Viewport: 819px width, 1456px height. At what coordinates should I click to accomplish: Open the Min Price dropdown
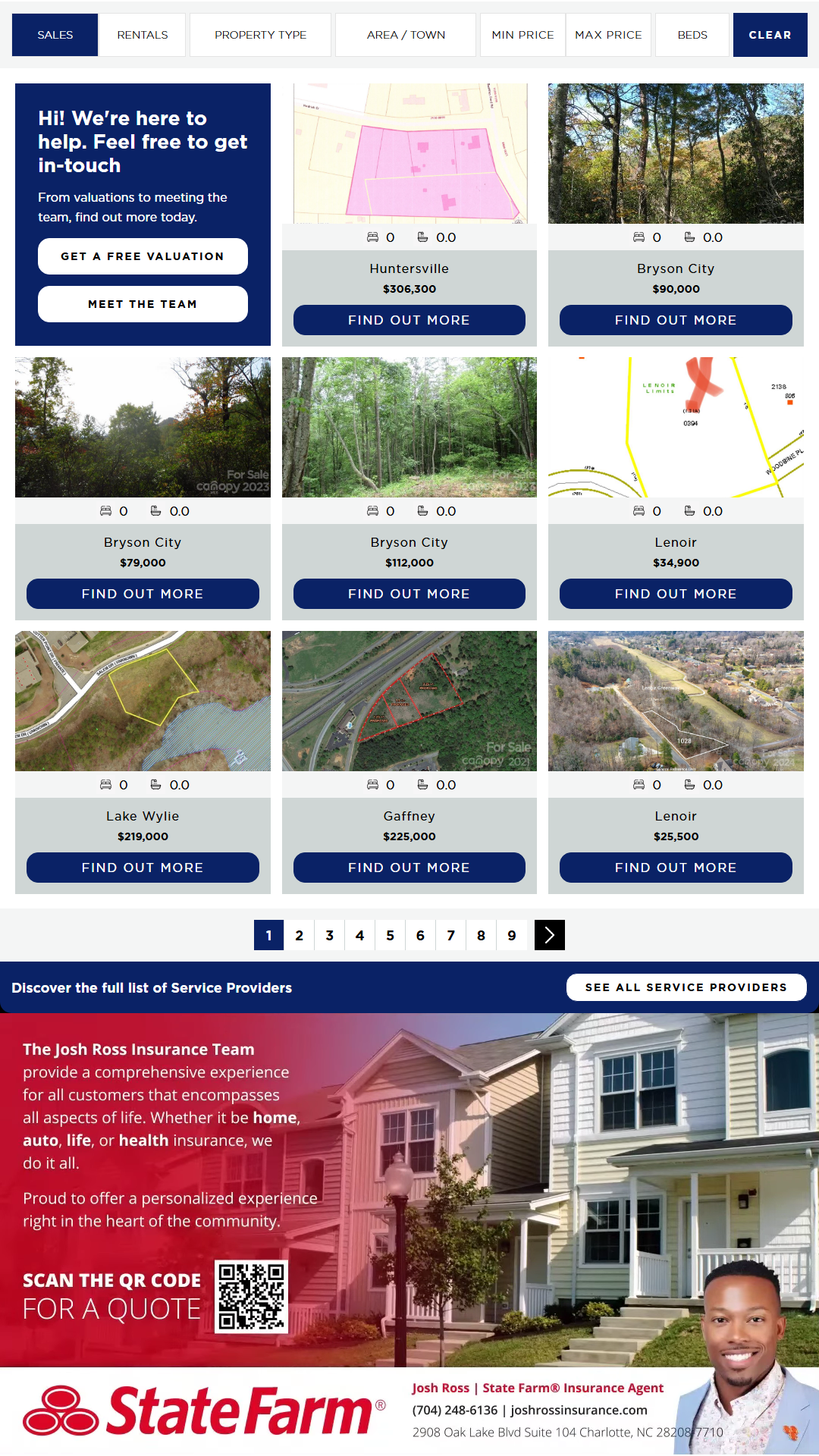(x=522, y=35)
